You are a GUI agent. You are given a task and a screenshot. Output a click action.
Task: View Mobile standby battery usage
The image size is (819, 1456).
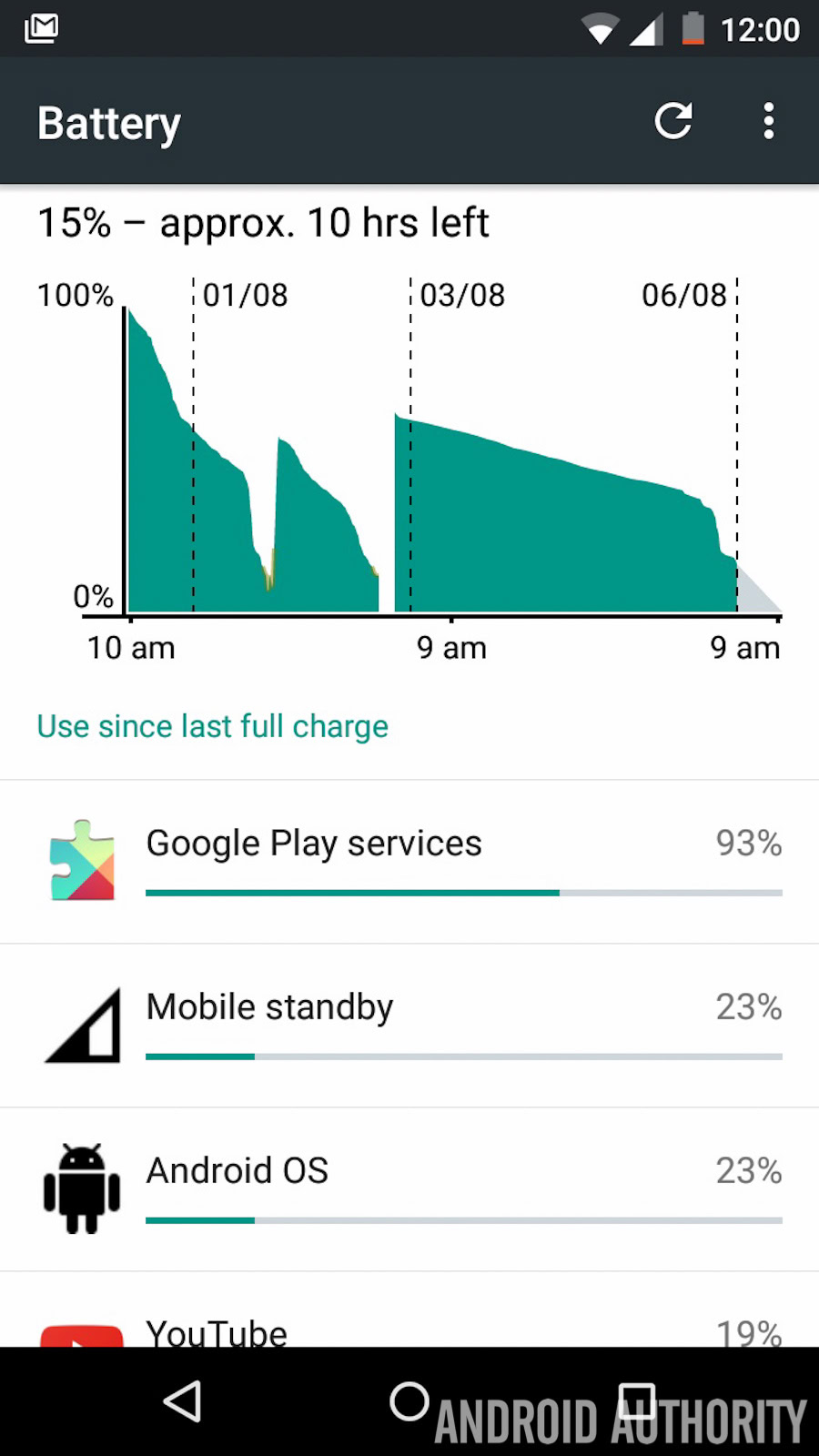tap(409, 1025)
